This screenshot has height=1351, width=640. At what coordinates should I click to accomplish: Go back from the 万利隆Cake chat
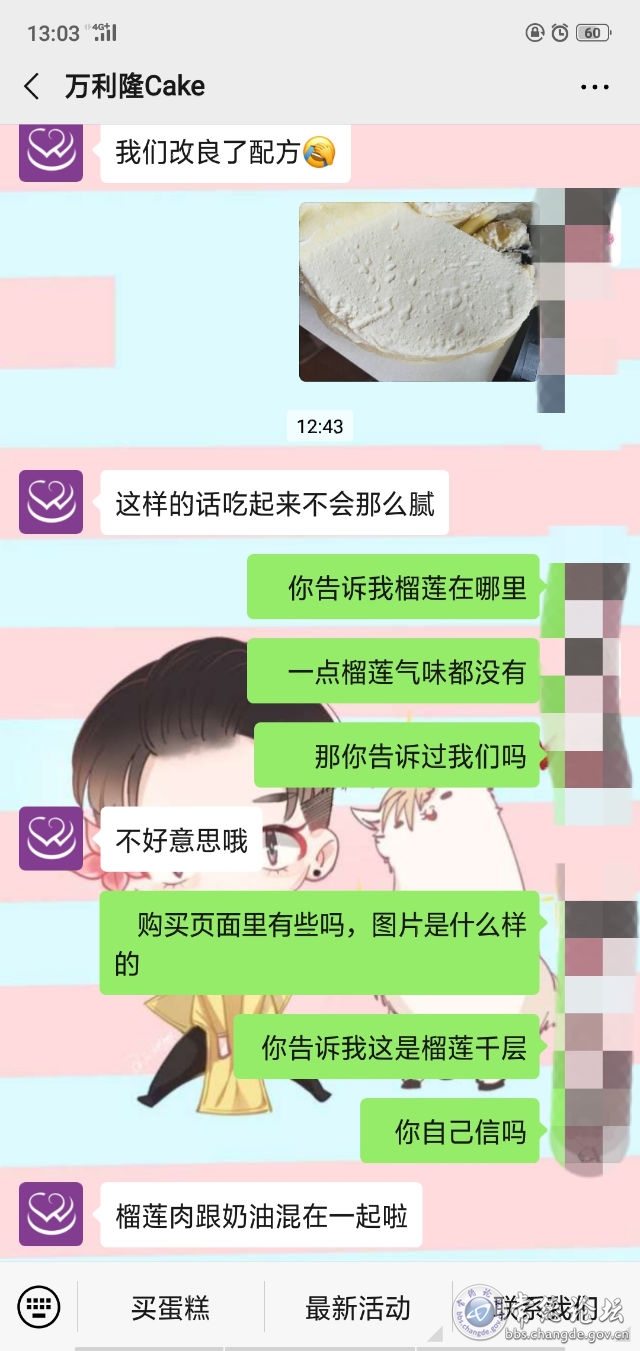point(32,87)
